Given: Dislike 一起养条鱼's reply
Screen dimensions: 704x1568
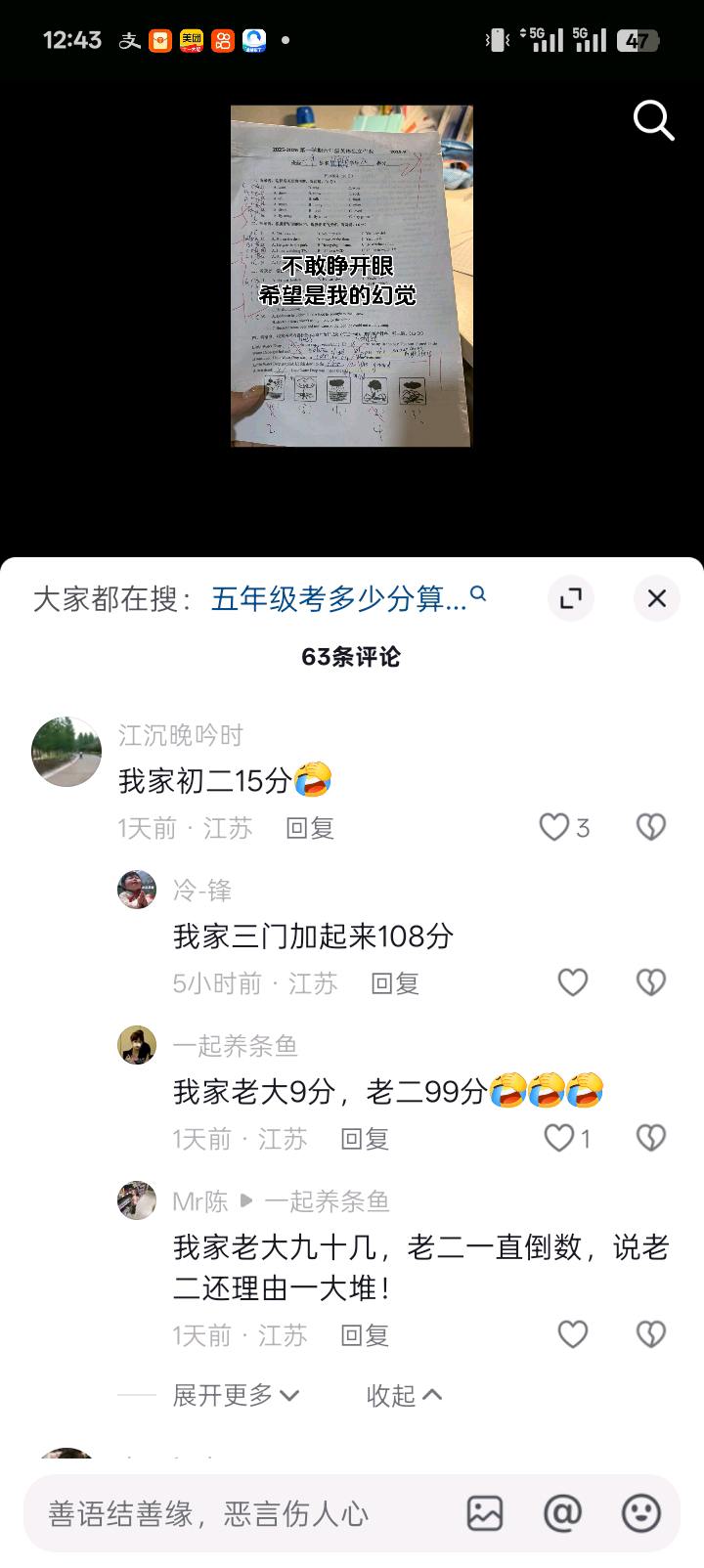Looking at the screenshot, I should [x=650, y=1138].
